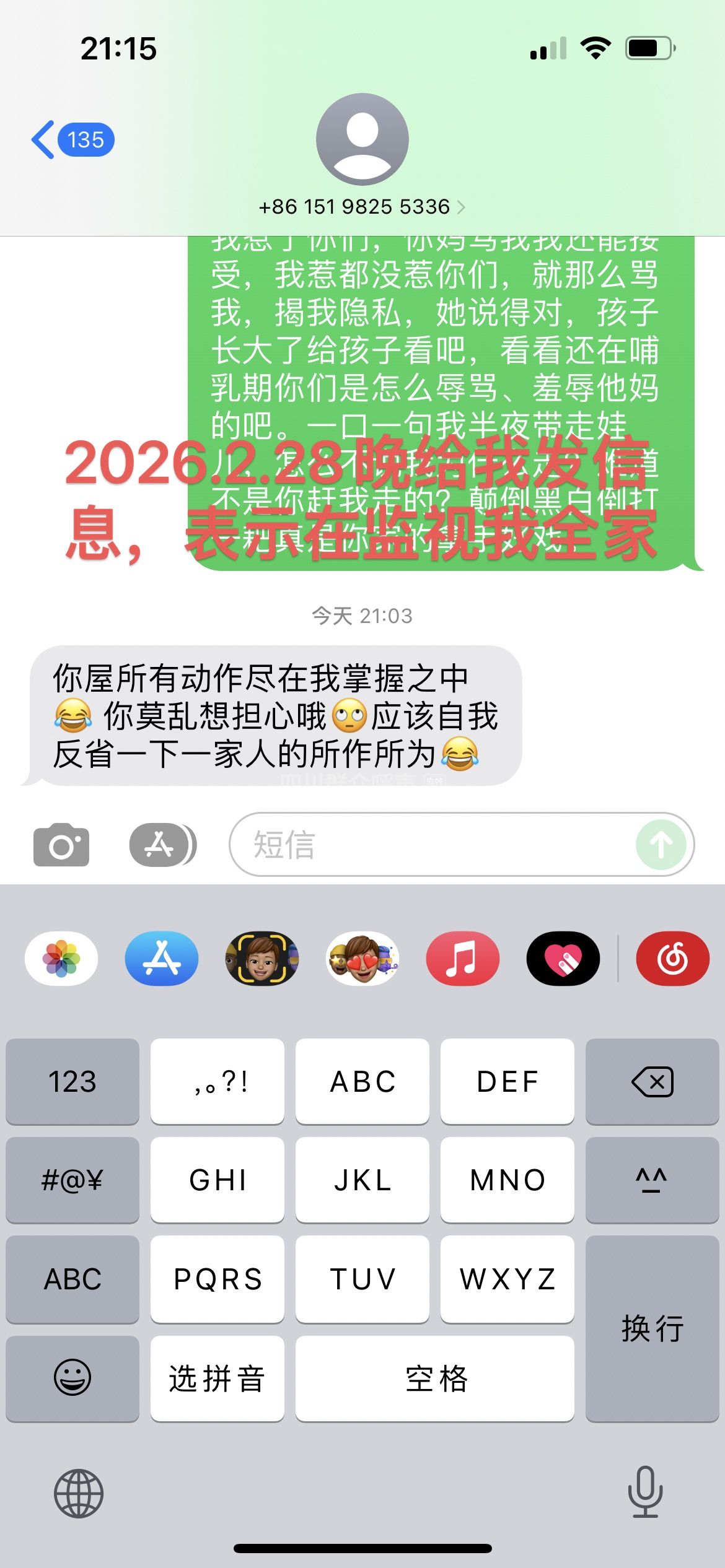
Task: Send the message with the arrow button
Action: 661,845
